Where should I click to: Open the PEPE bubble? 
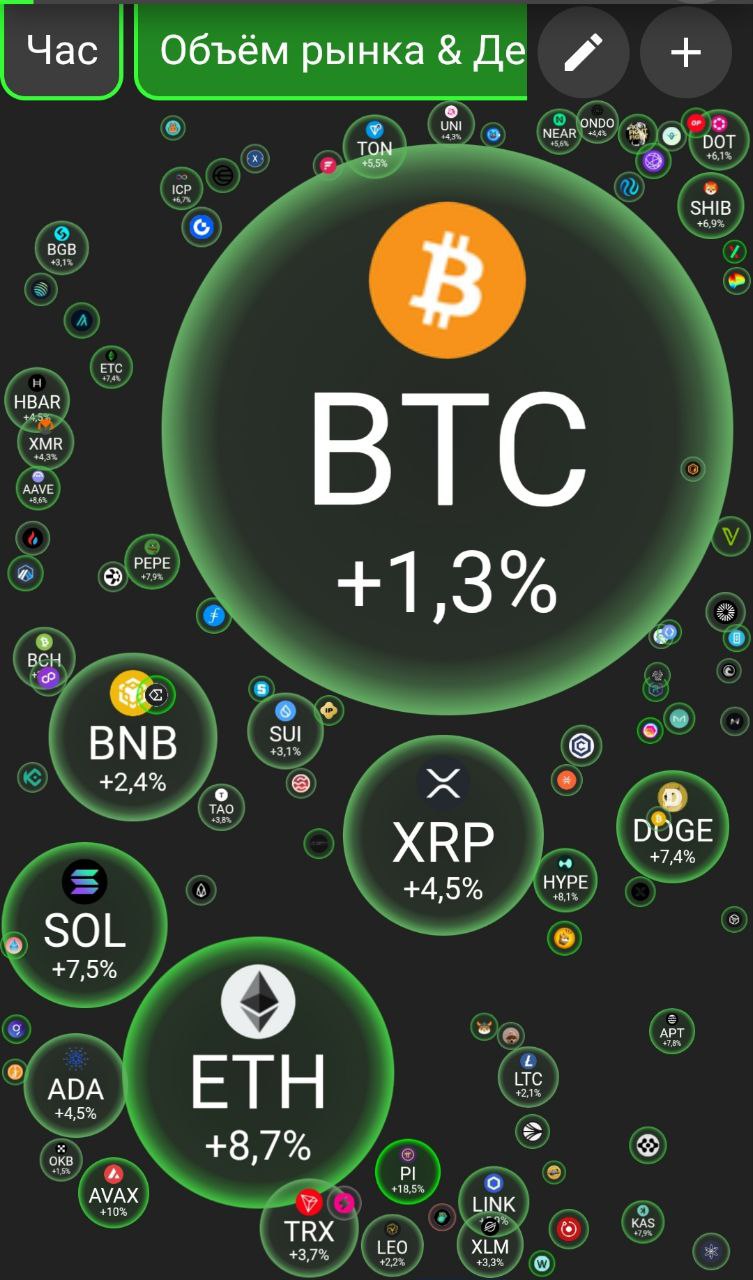[152, 562]
